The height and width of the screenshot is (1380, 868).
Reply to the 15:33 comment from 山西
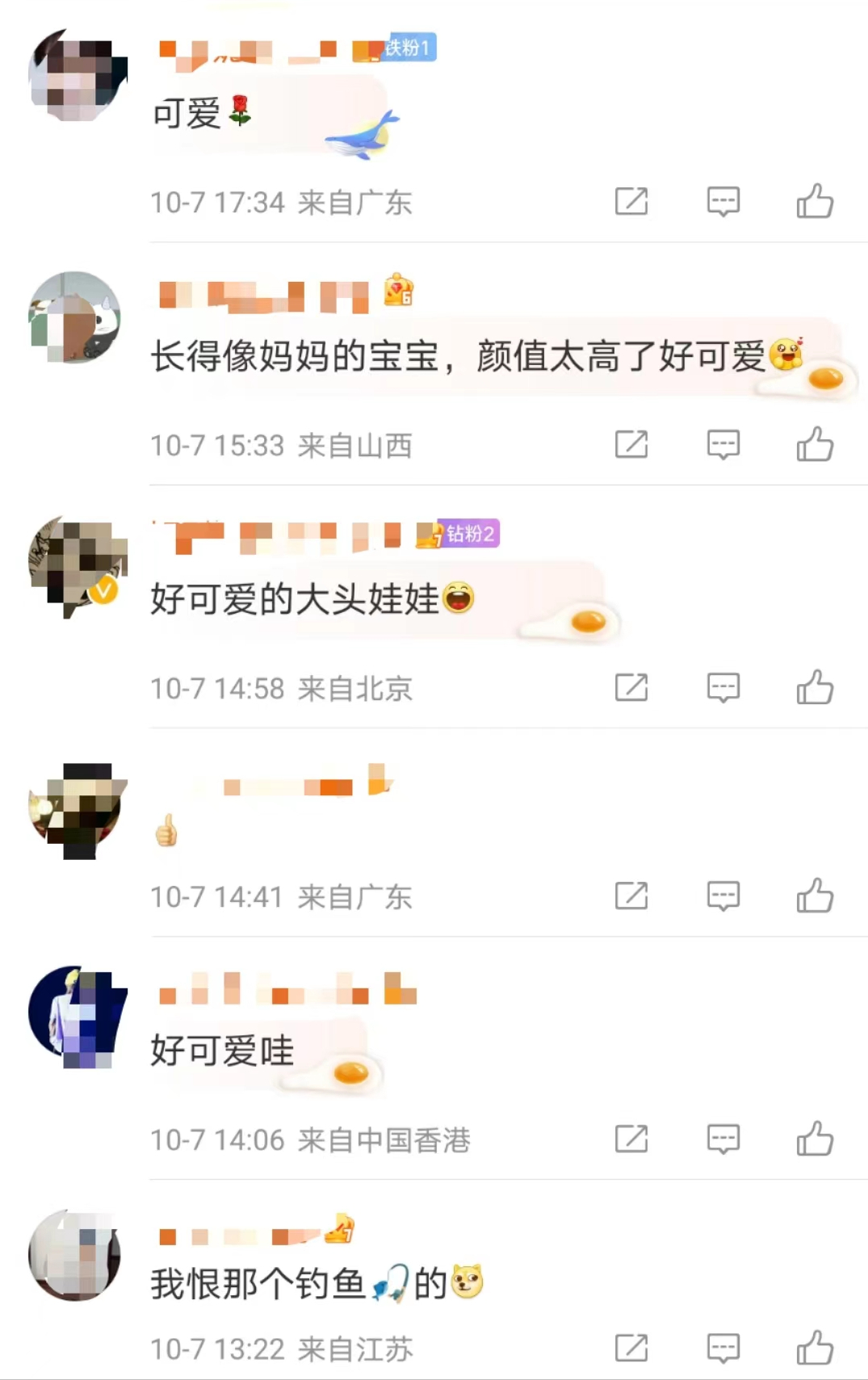[723, 444]
